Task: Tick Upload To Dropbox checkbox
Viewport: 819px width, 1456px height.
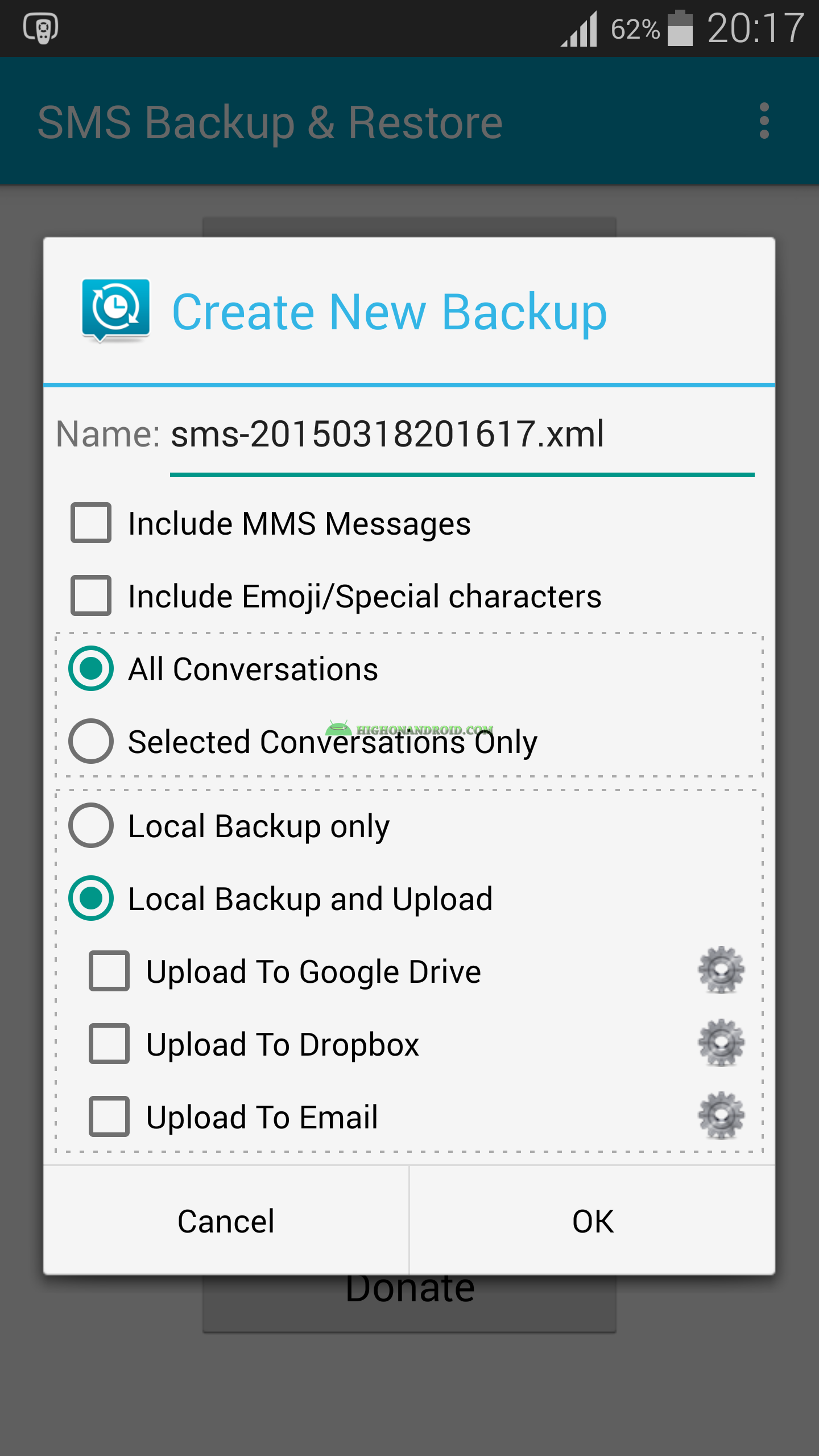Action: tap(109, 1044)
